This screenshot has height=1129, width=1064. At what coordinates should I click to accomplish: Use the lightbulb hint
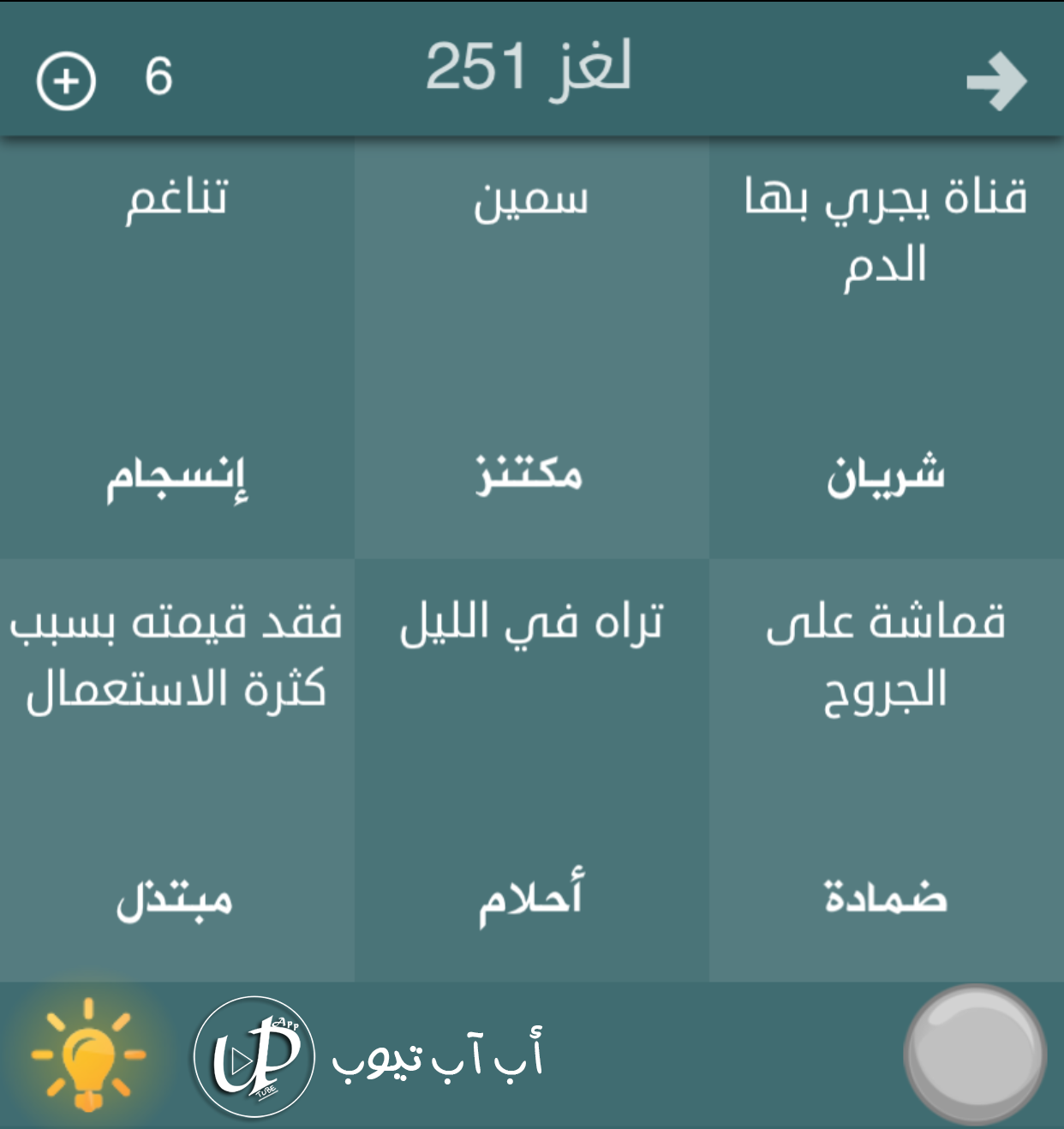[88, 1054]
